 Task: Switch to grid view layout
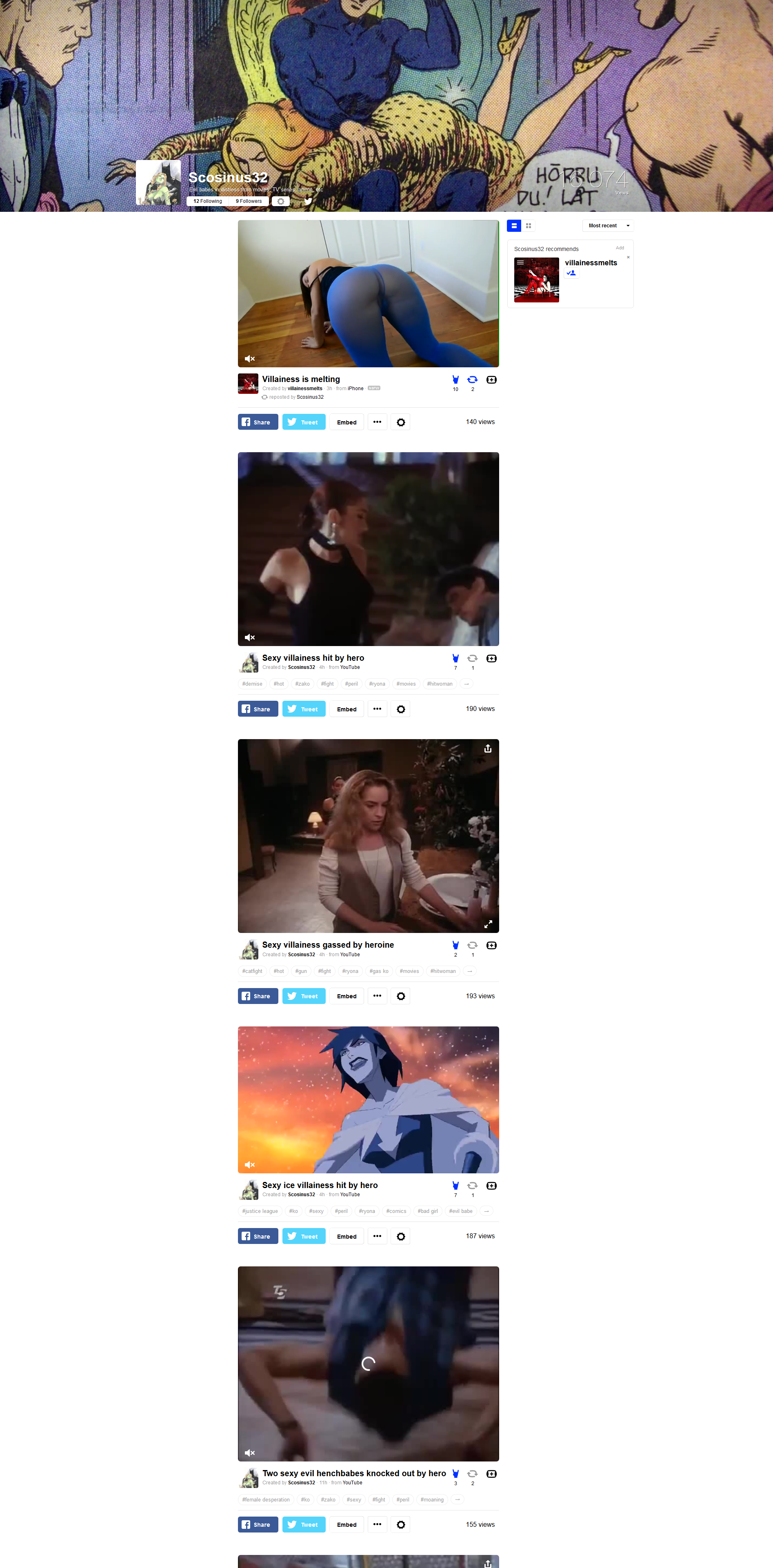[528, 226]
